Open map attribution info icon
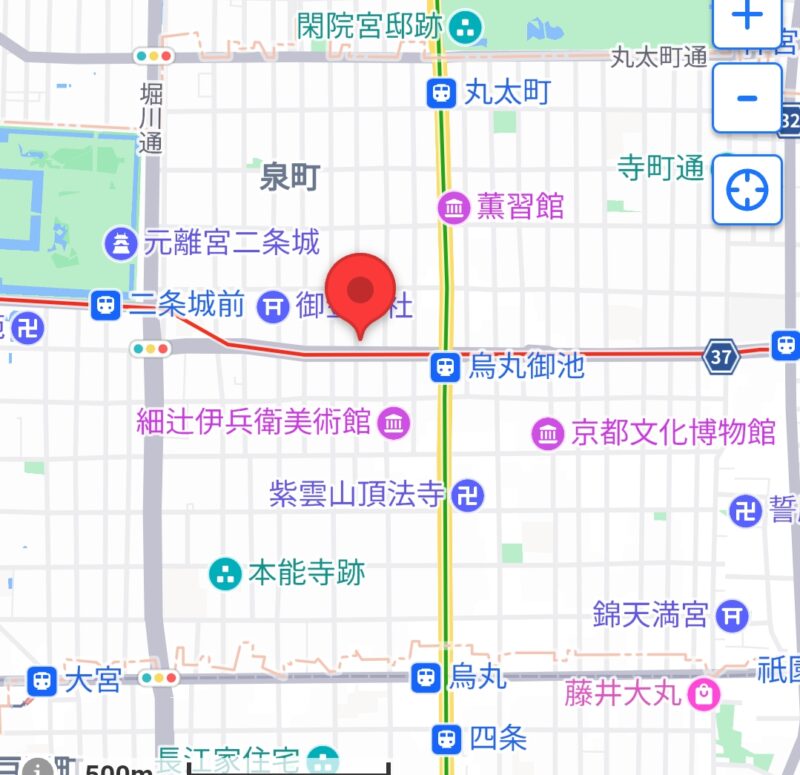Screen dimensions: 800x775 click(38, 768)
